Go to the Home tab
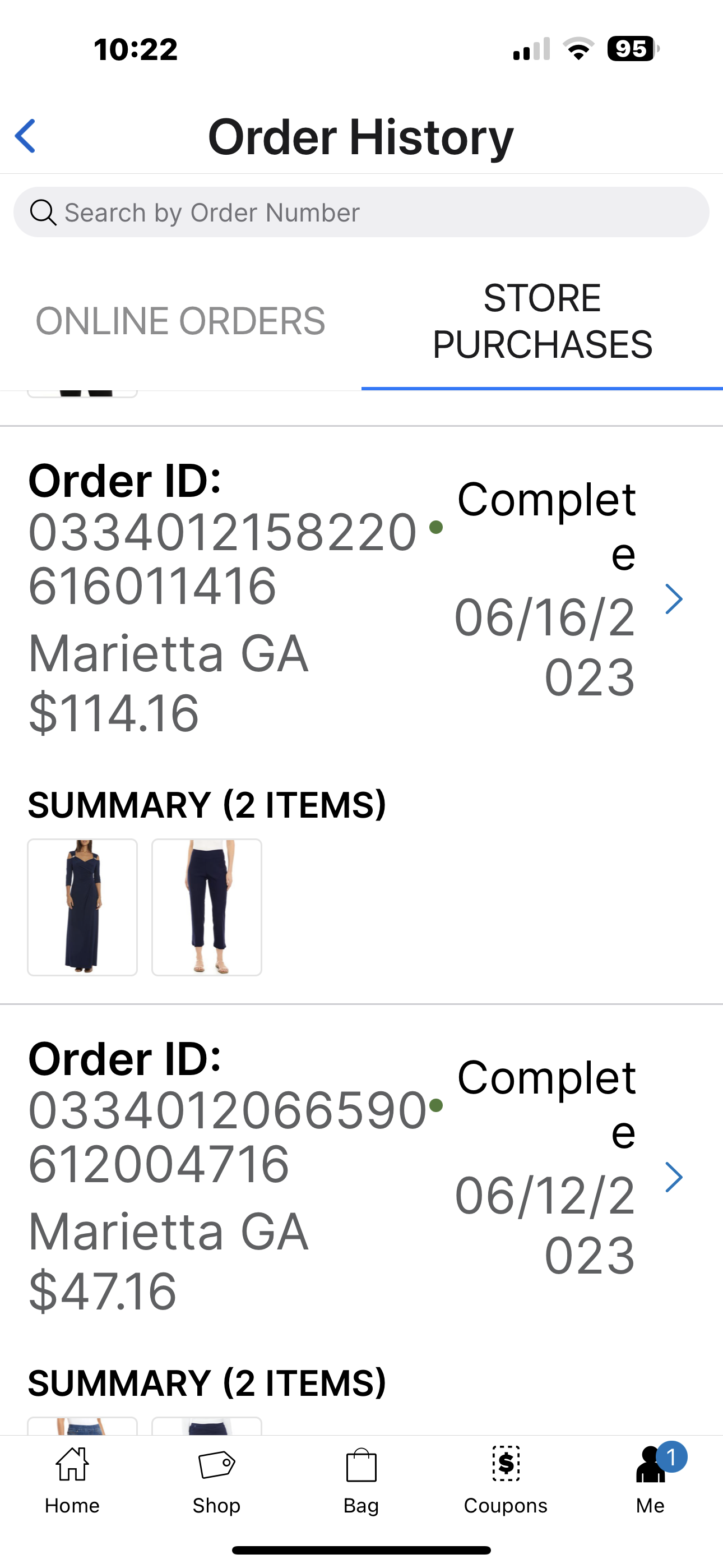Image resolution: width=723 pixels, height=1568 pixels. point(72,1481)
